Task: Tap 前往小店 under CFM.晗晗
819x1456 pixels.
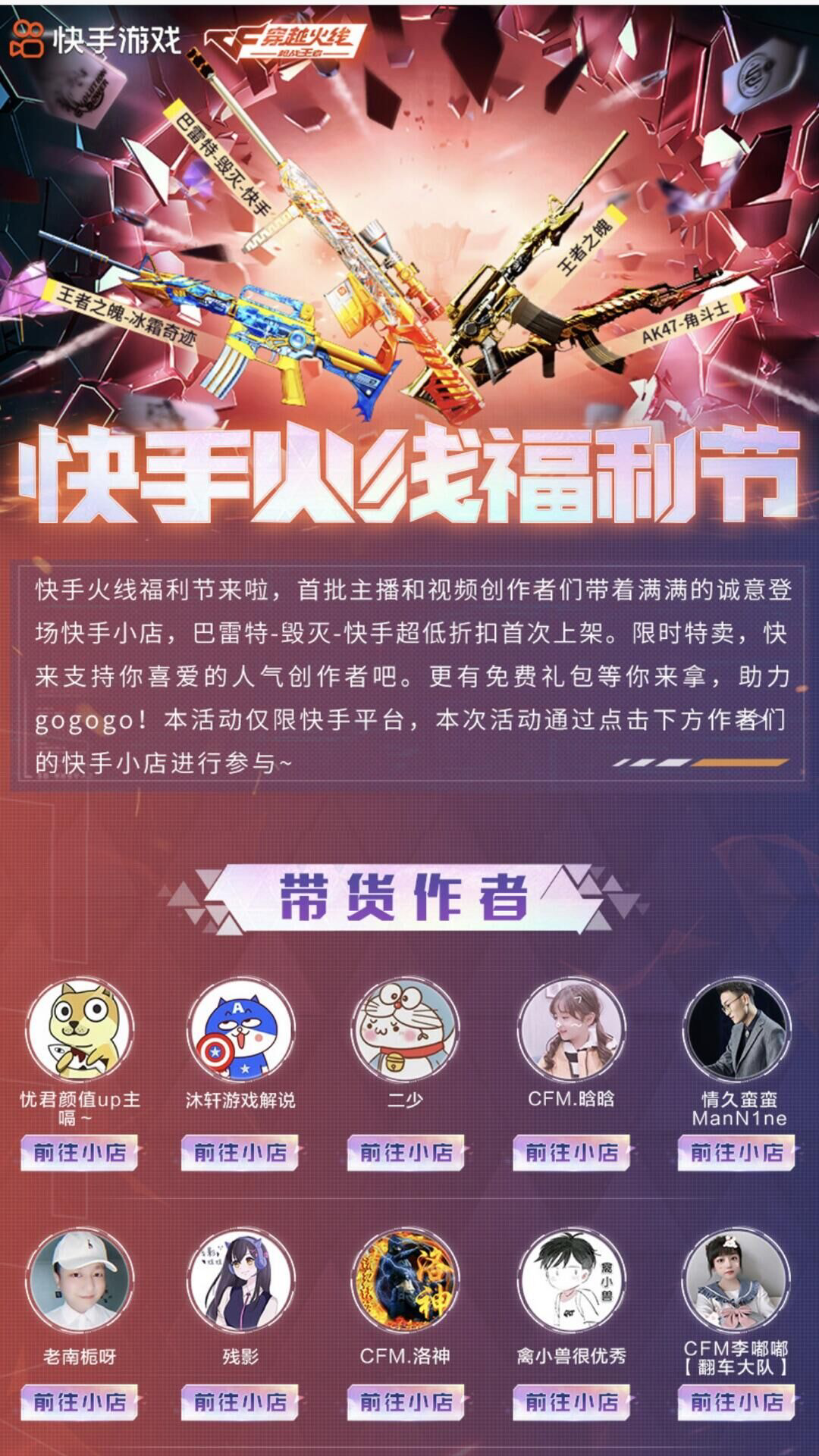Action: [x=572, y=1152]
